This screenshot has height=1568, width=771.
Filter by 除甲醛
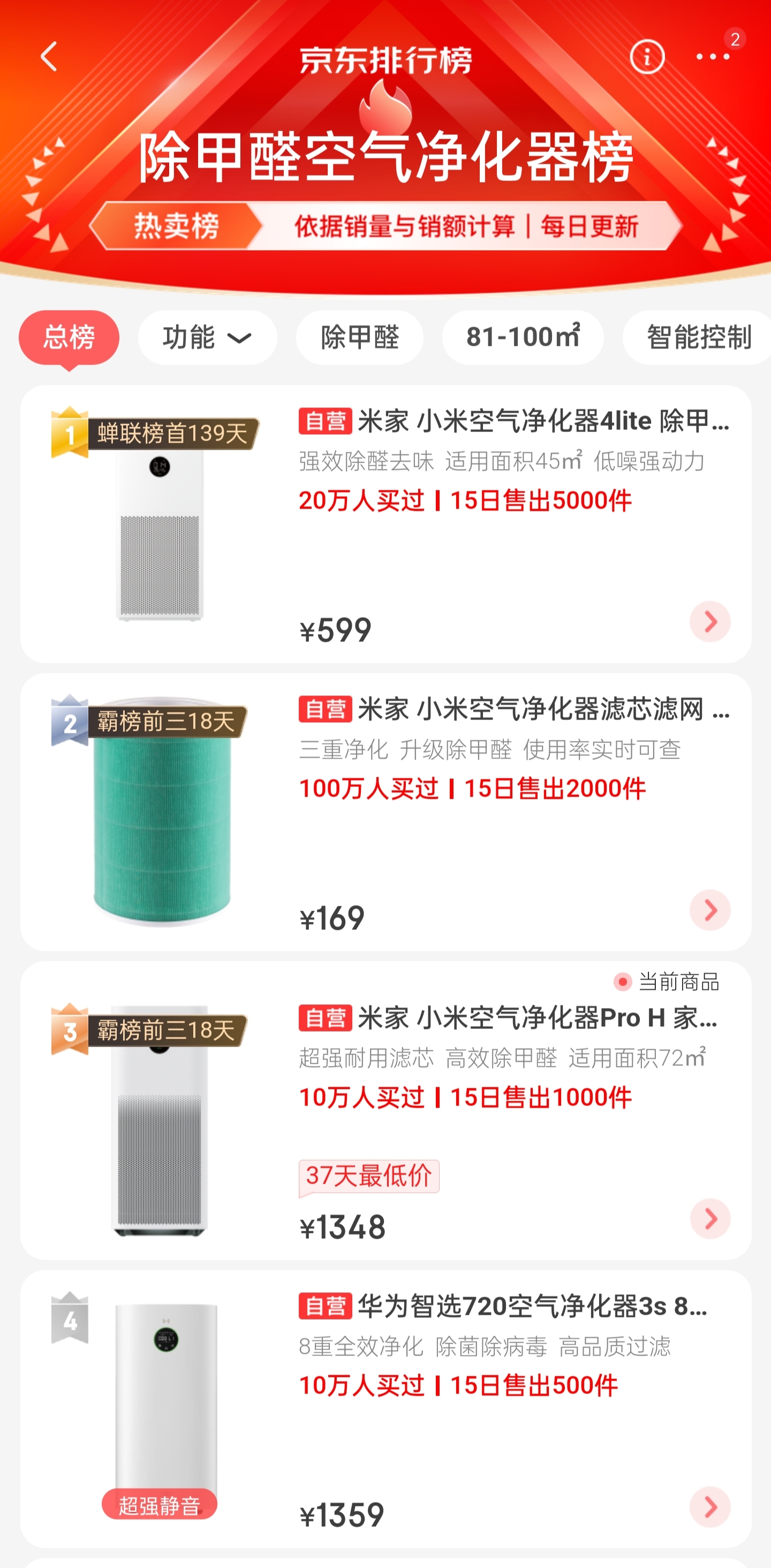point(359,337)
